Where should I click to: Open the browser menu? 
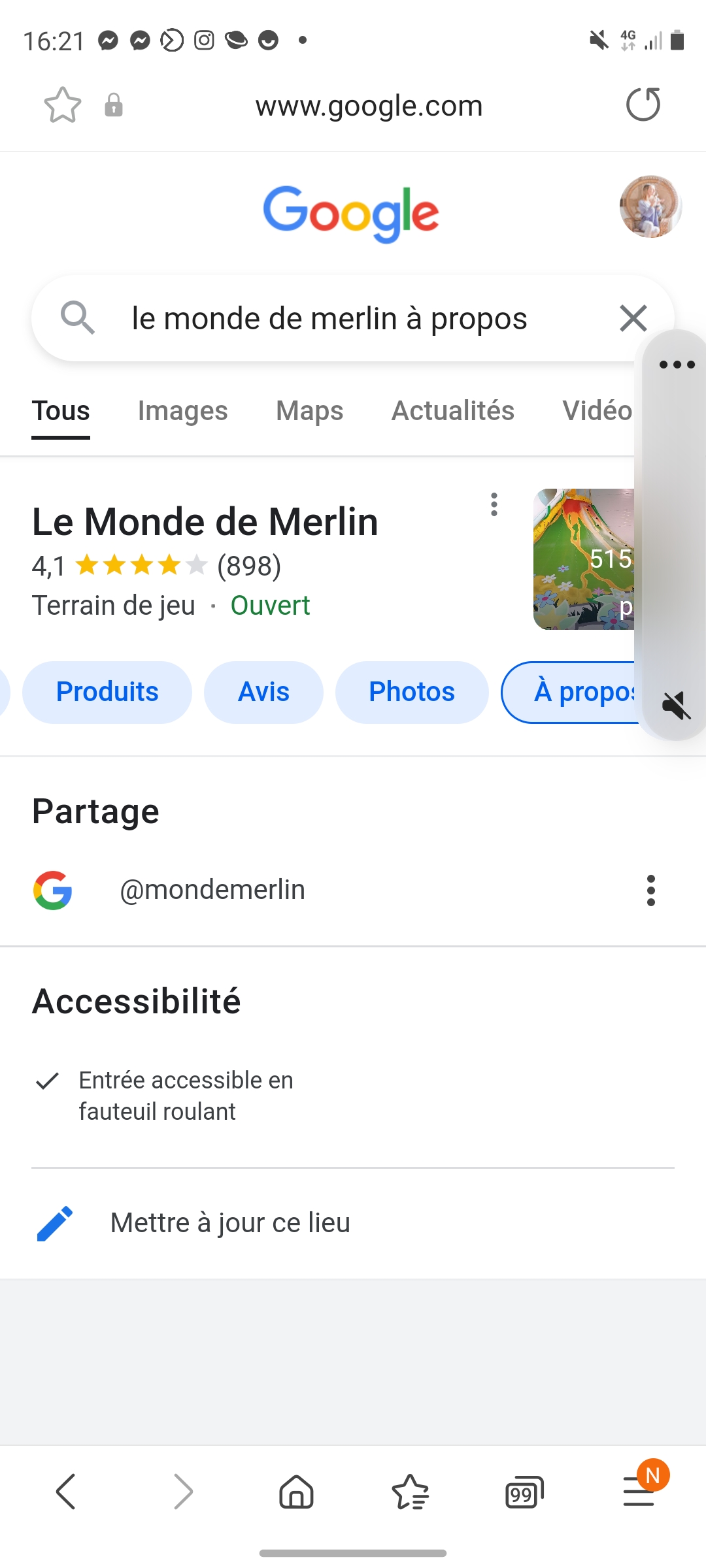point(639,1492)
